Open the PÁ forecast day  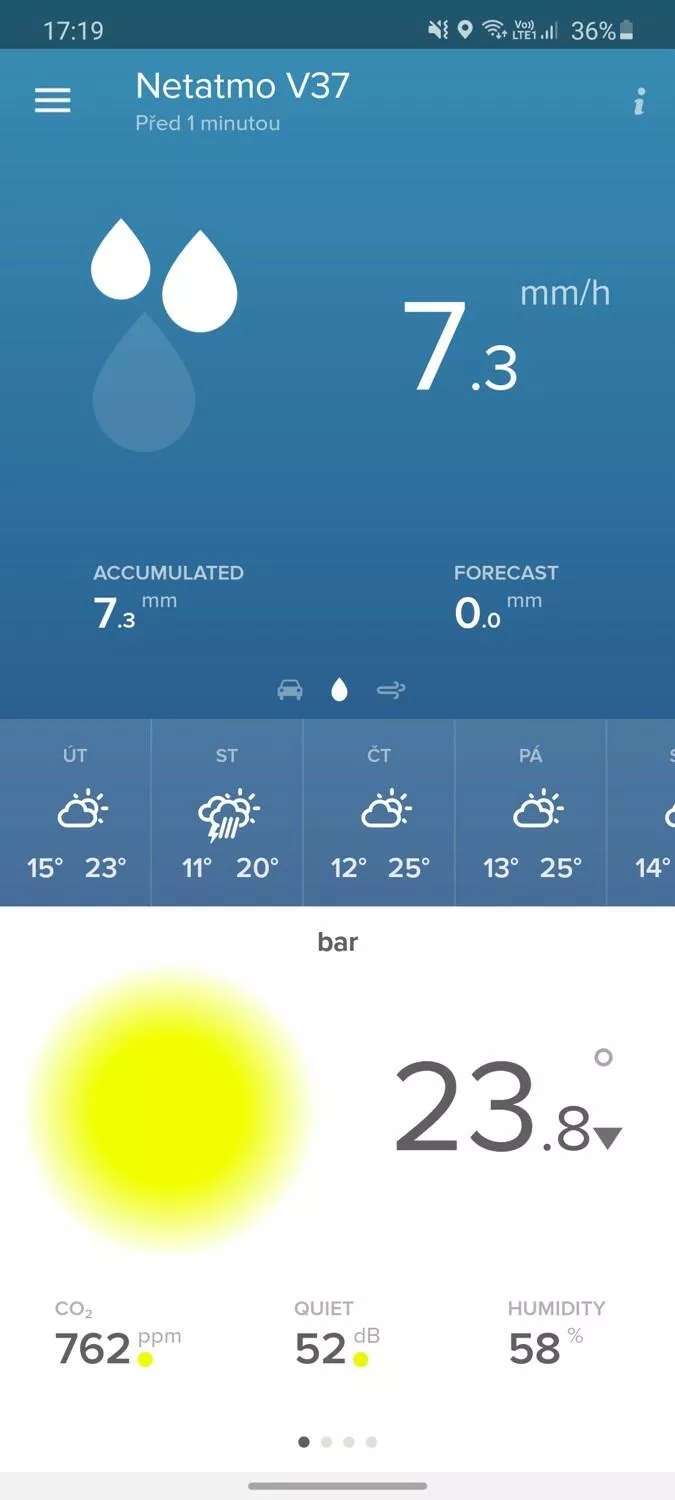click(531, 813)
